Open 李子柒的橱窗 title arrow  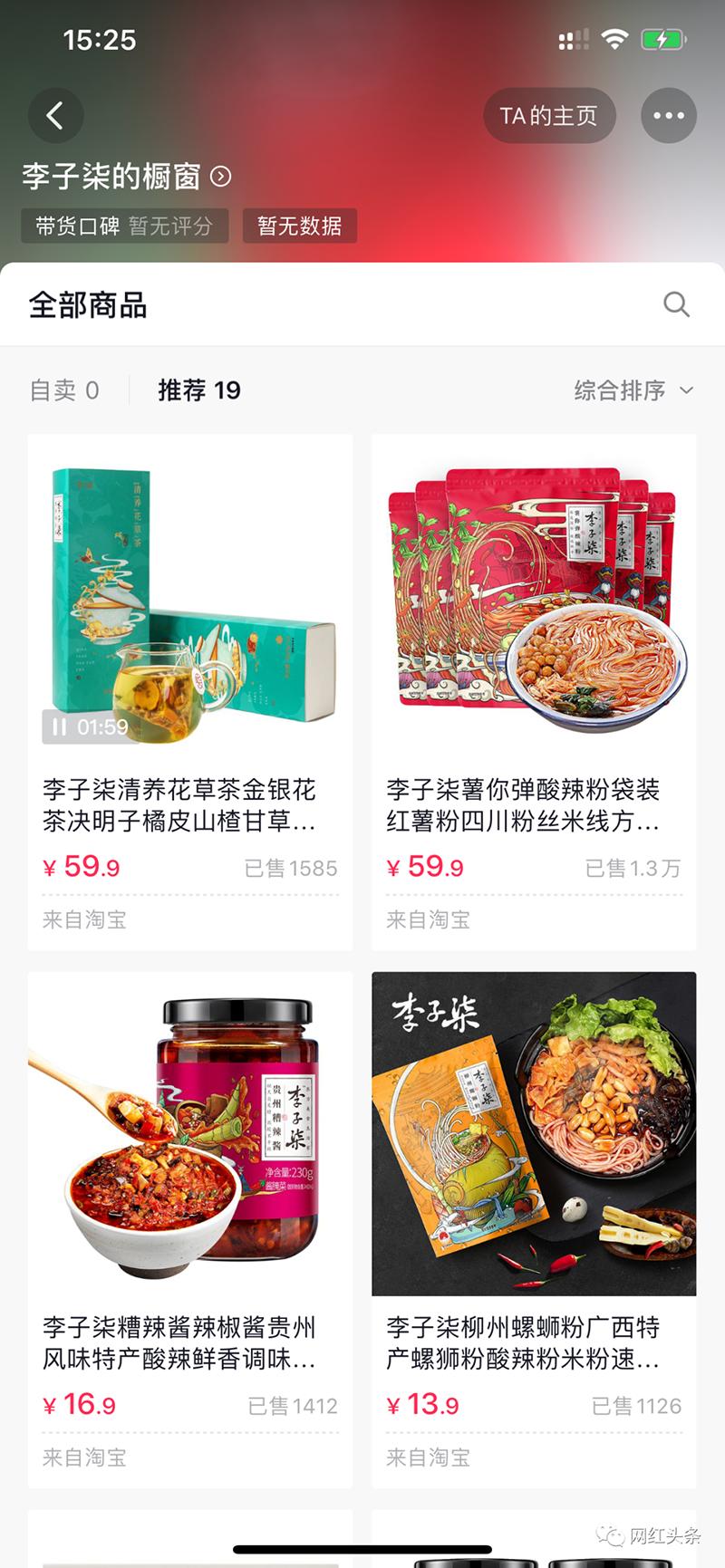(x=220, y=176)
